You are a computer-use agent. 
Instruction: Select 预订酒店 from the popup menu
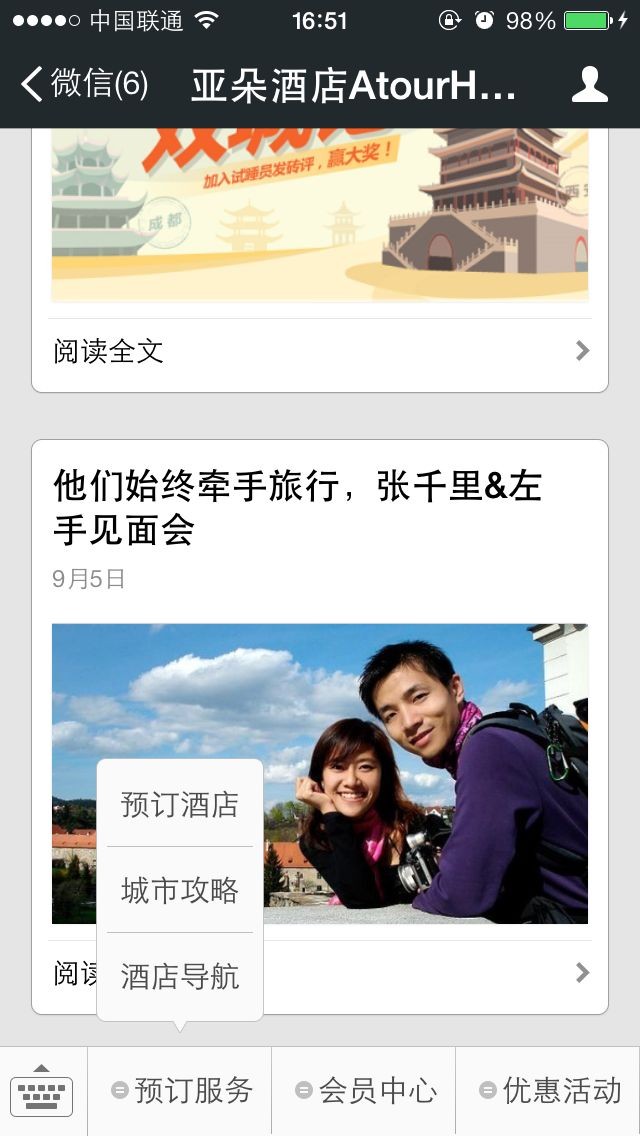pos(180,804)
